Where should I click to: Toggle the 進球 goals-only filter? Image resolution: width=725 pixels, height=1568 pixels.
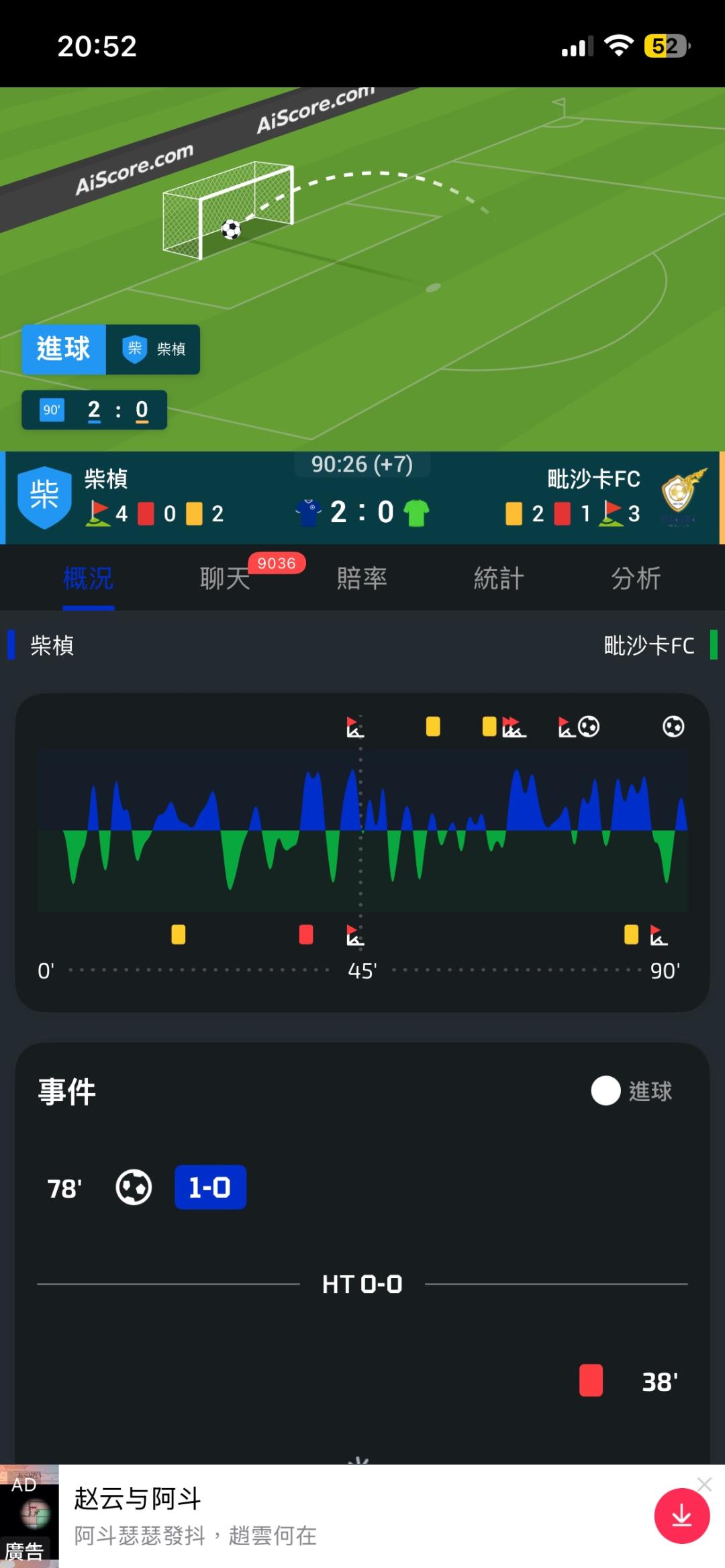tap(606, 1090)
